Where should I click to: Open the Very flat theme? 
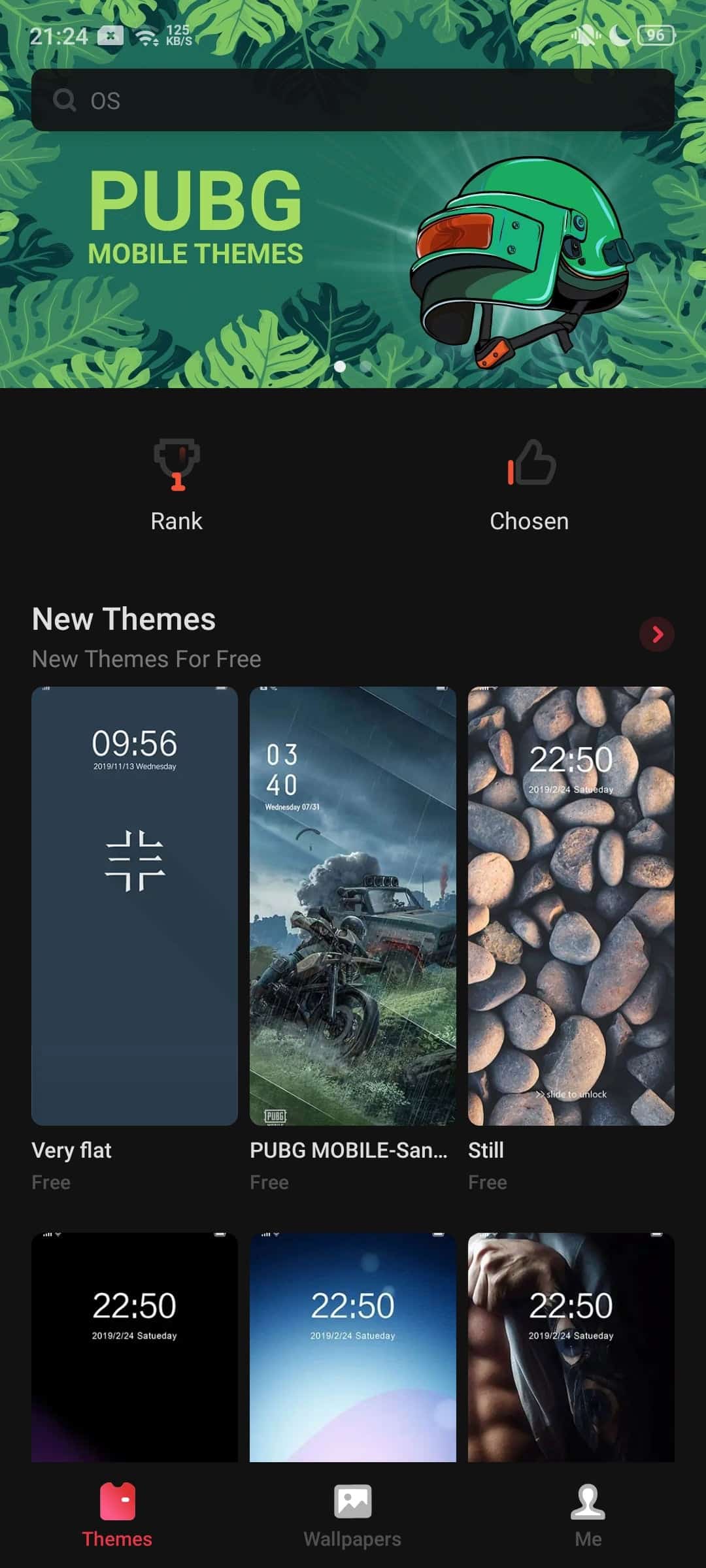click(x=135, y=906)
